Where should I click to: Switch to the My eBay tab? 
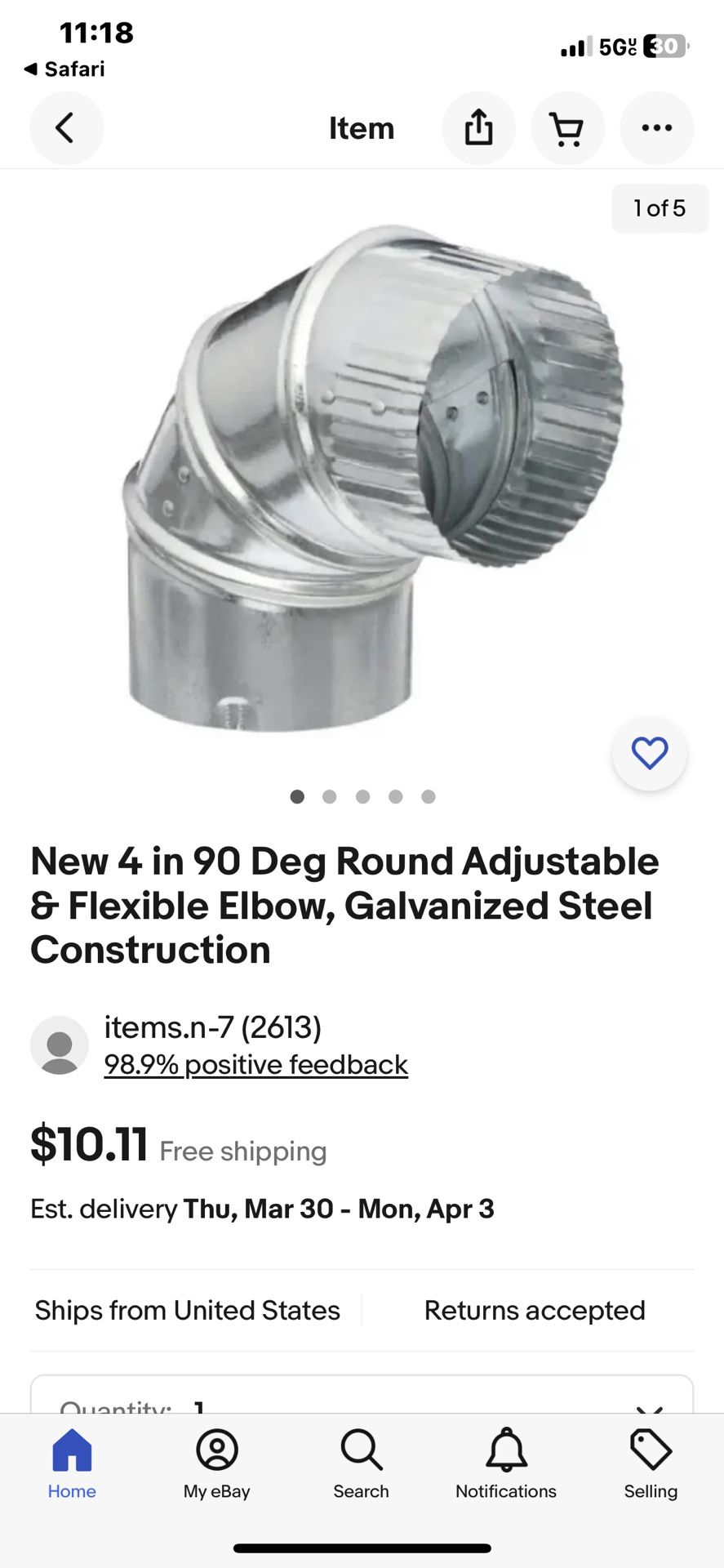(216, 1463)
